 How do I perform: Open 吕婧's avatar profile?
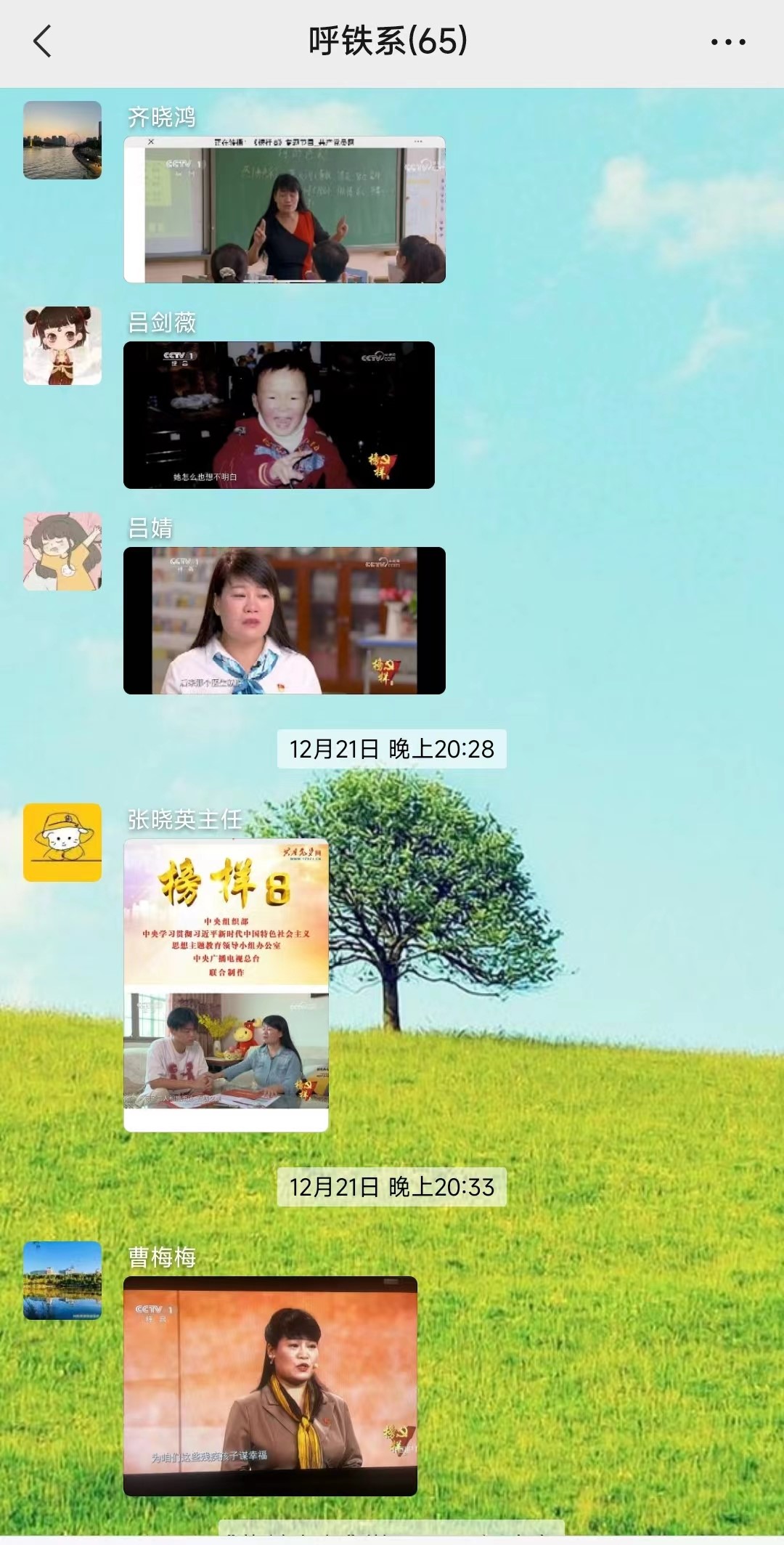click(x=62, y=551)
